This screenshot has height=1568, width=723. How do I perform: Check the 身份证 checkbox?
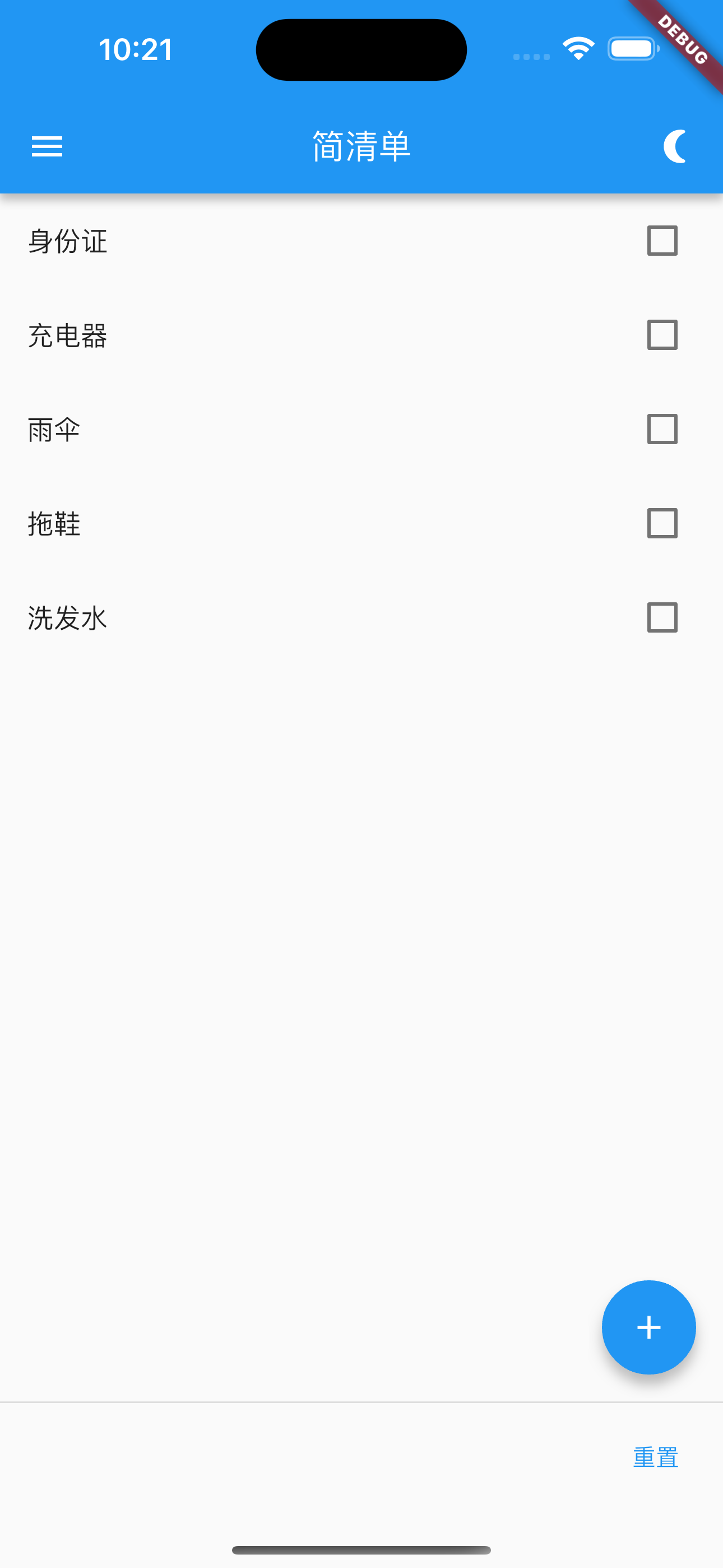[x=662, y=241]
